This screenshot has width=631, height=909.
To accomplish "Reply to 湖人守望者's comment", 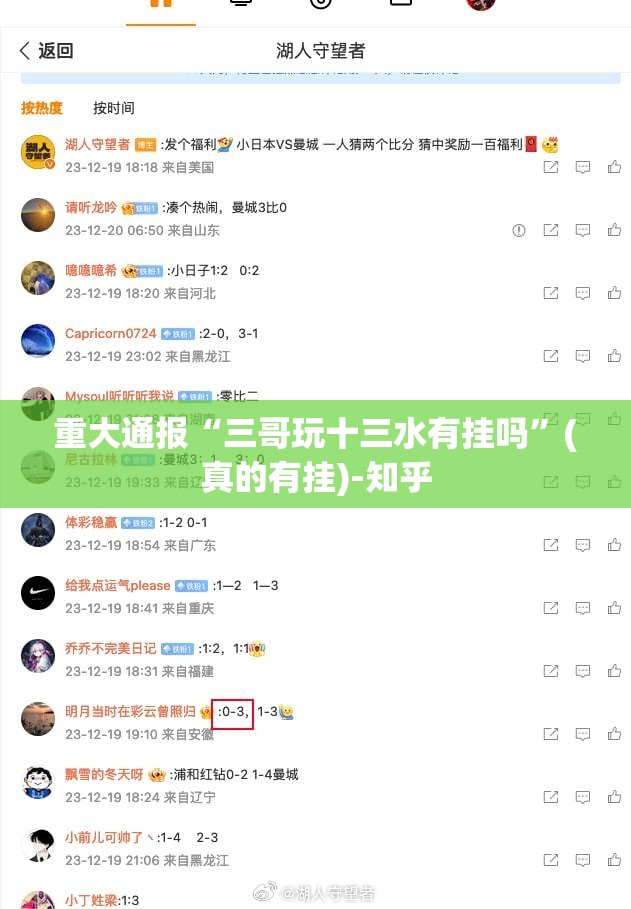I will pyautogui.click(x=582, y=167).
